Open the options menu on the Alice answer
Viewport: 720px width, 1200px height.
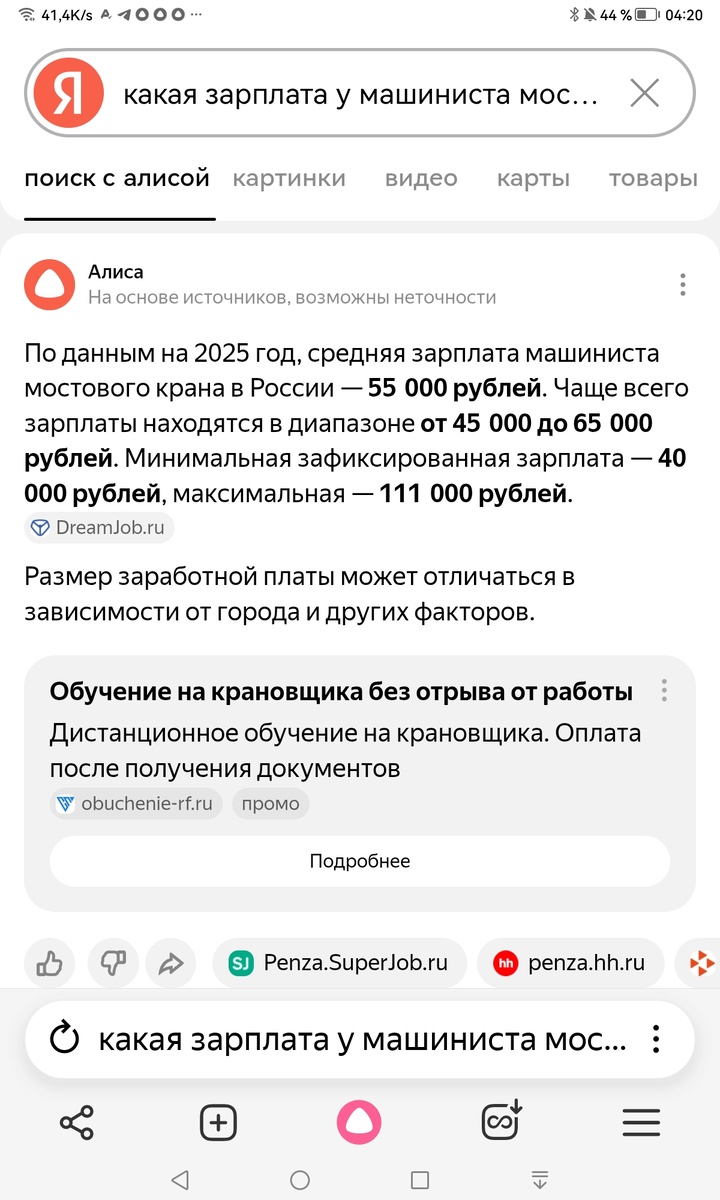tap(682, 285)
